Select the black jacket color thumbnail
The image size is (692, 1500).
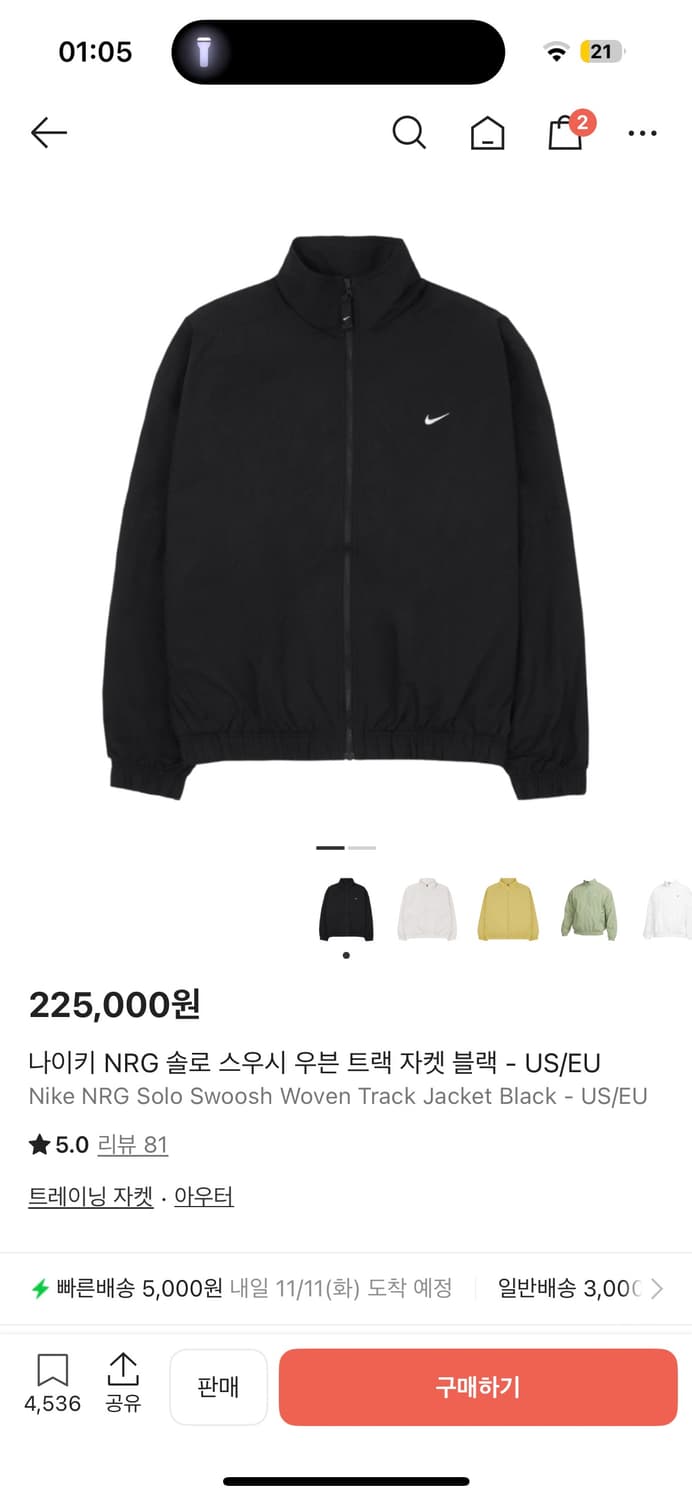click(x=346, y=909)
